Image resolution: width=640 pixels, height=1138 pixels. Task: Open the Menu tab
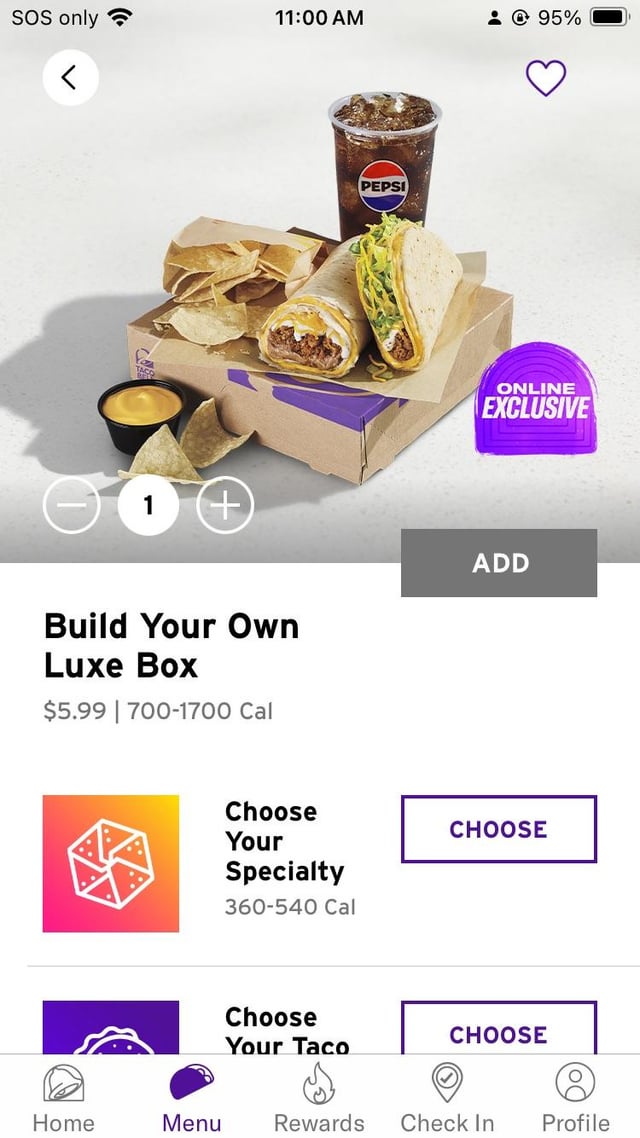(191, 1097)
